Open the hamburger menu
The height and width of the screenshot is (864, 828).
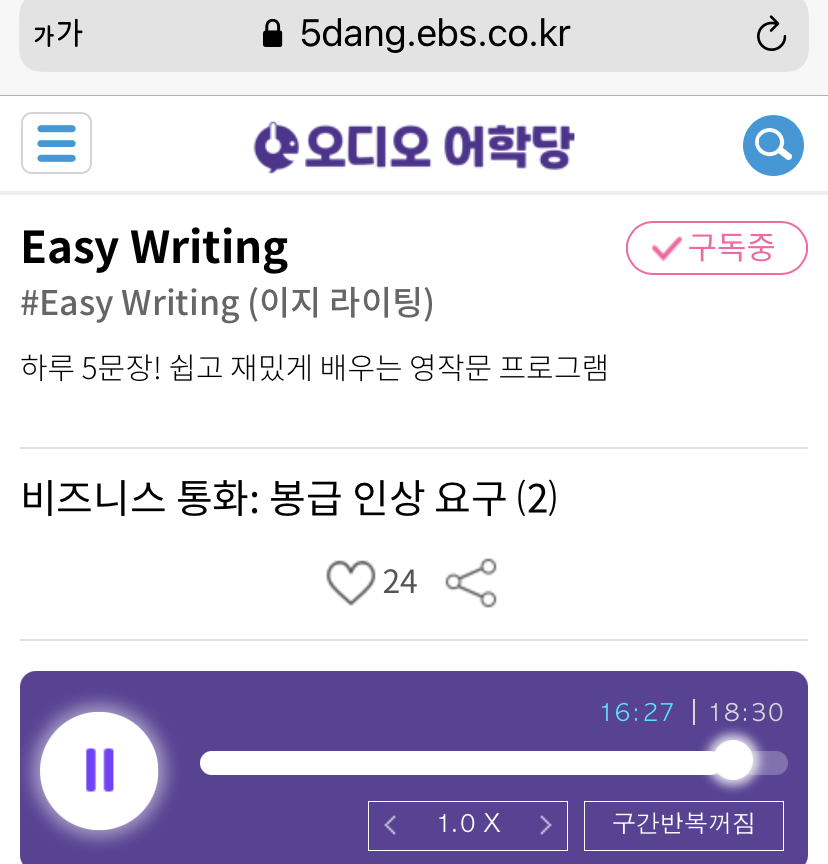[56, 144]
